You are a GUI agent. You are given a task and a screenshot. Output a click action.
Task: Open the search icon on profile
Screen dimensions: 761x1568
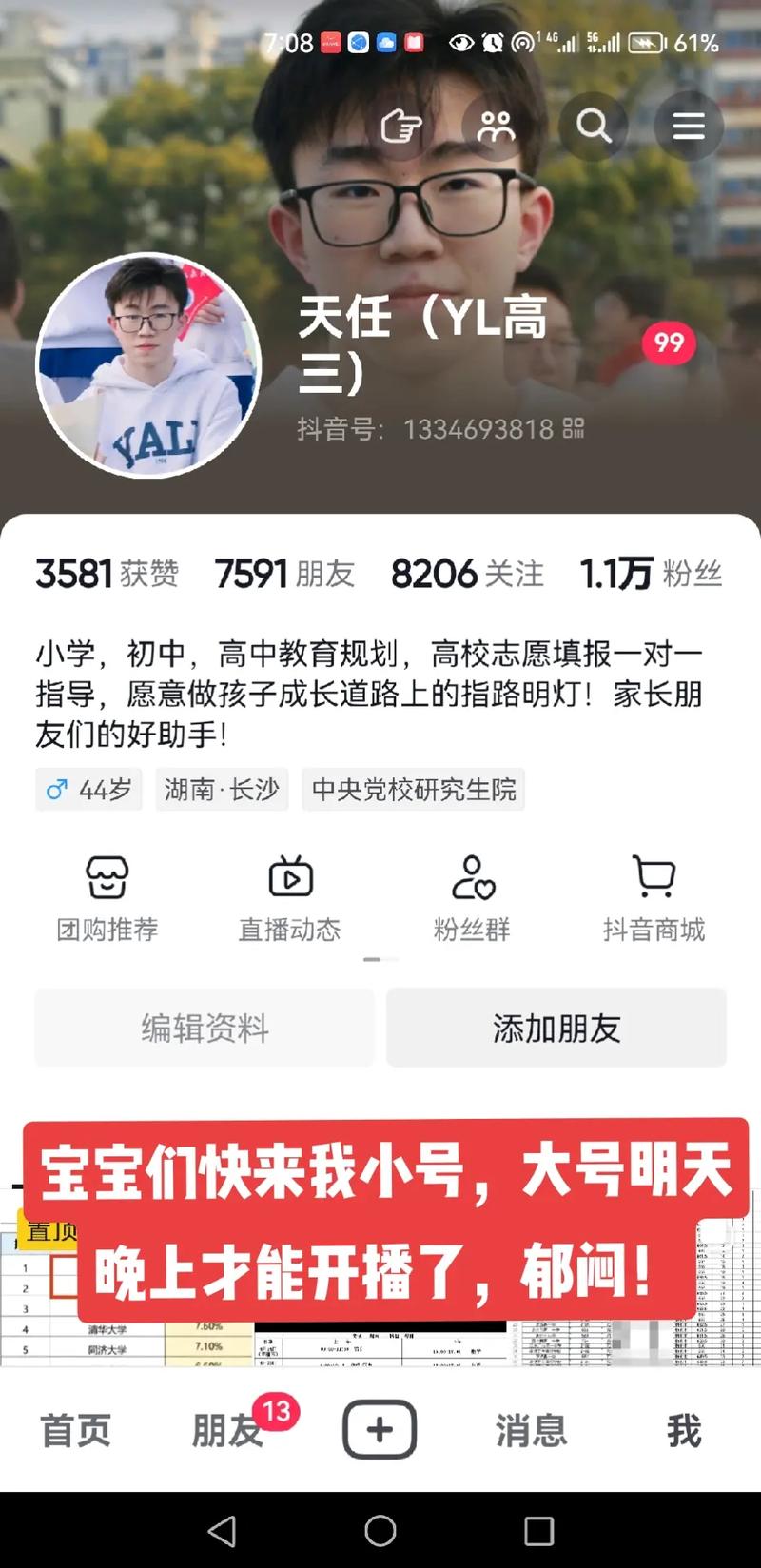(594, 126)
